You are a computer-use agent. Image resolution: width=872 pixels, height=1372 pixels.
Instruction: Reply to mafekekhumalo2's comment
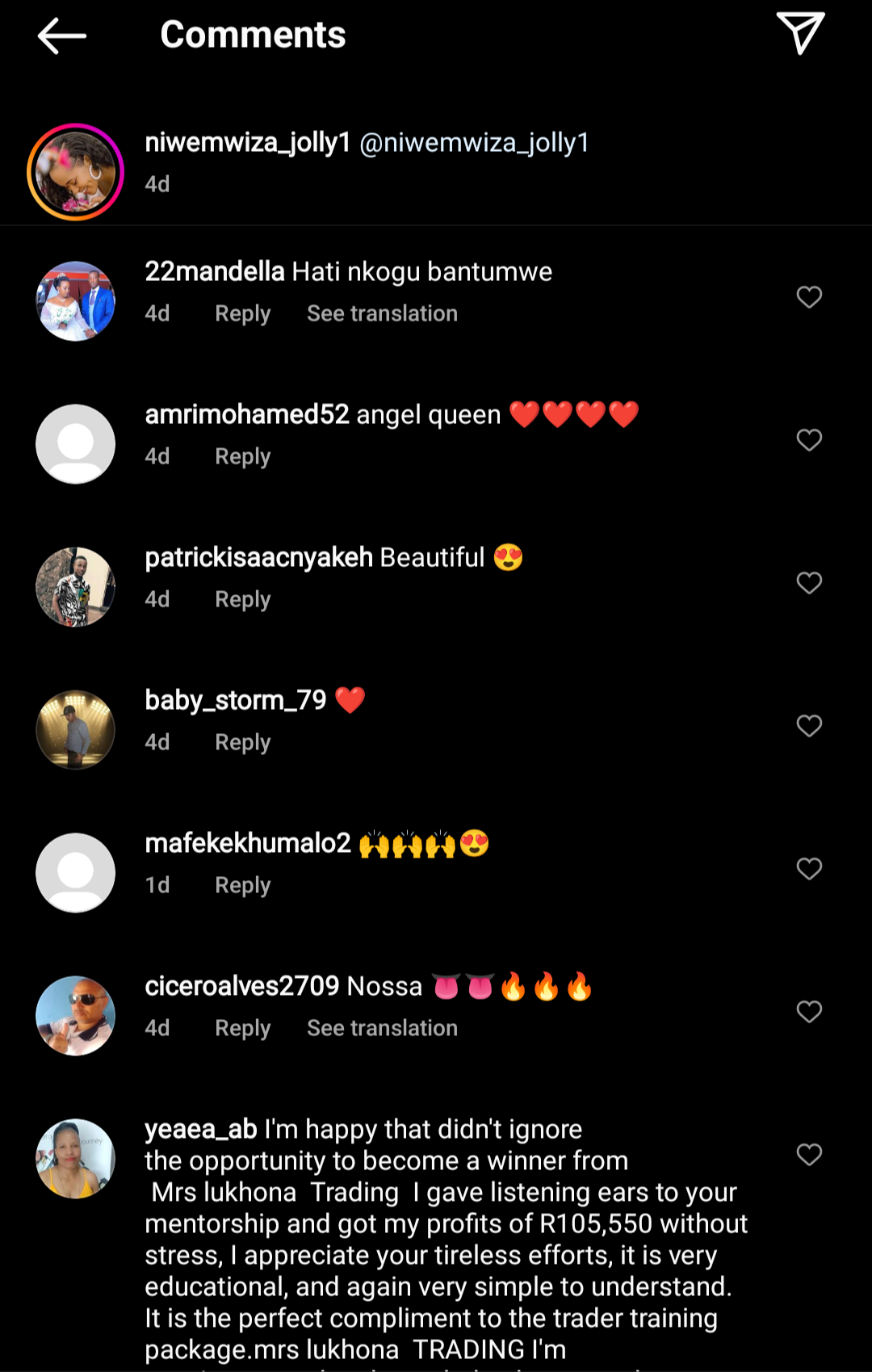(x=242, y=885)
